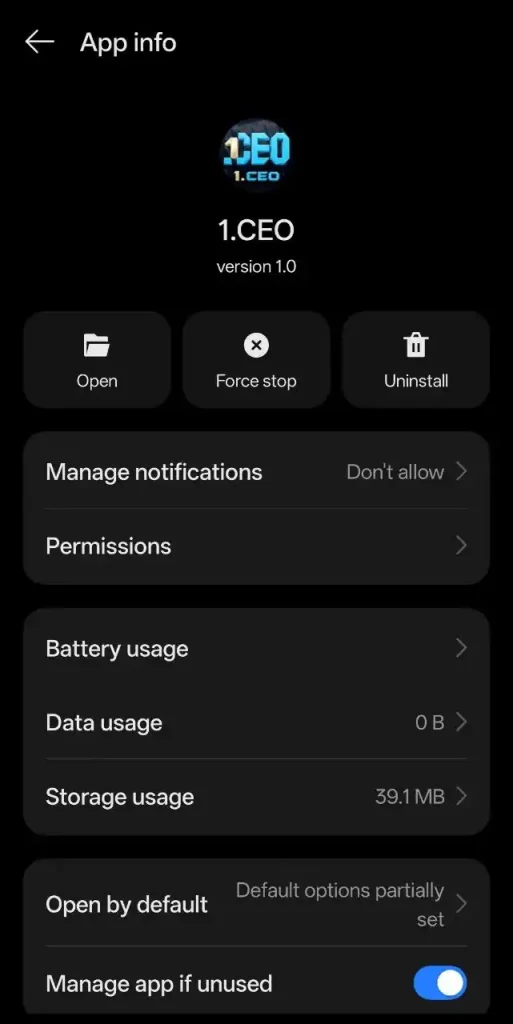Turn off Manage app if unused
This screenshot has height=1024, width=513.
(x=440, y=984)
